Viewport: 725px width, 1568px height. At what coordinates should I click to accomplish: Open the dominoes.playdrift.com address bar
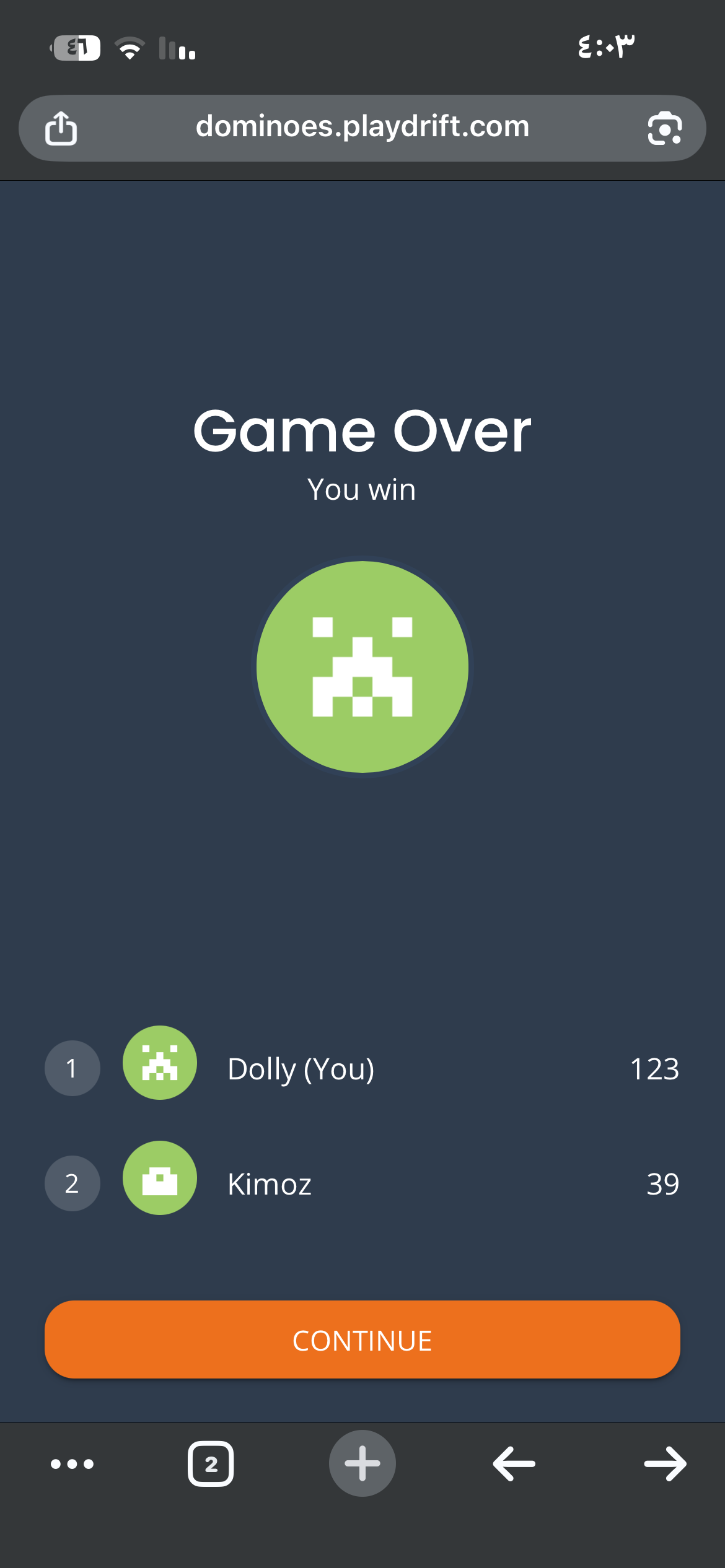point(362,128)
